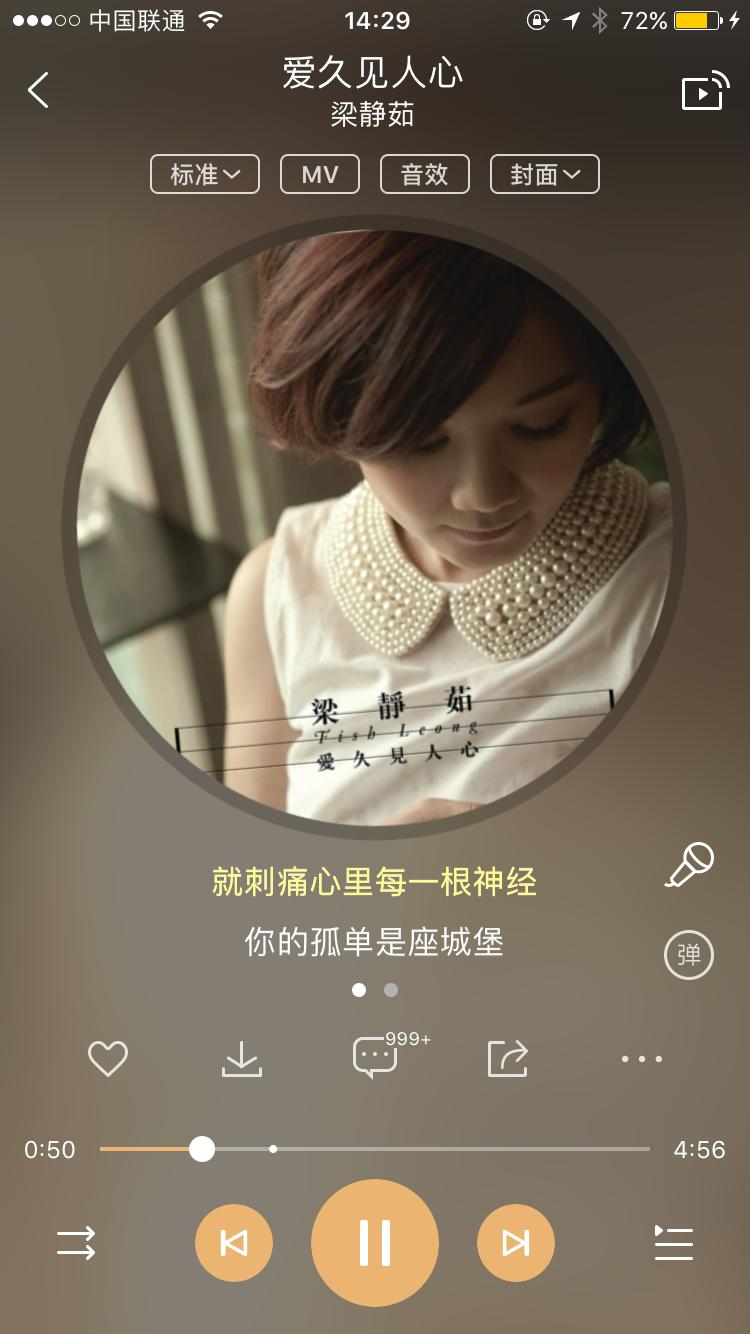This screenshot has width=750, height=1334.
Task: Pause the current playback
Action: tap(374, 1242)
